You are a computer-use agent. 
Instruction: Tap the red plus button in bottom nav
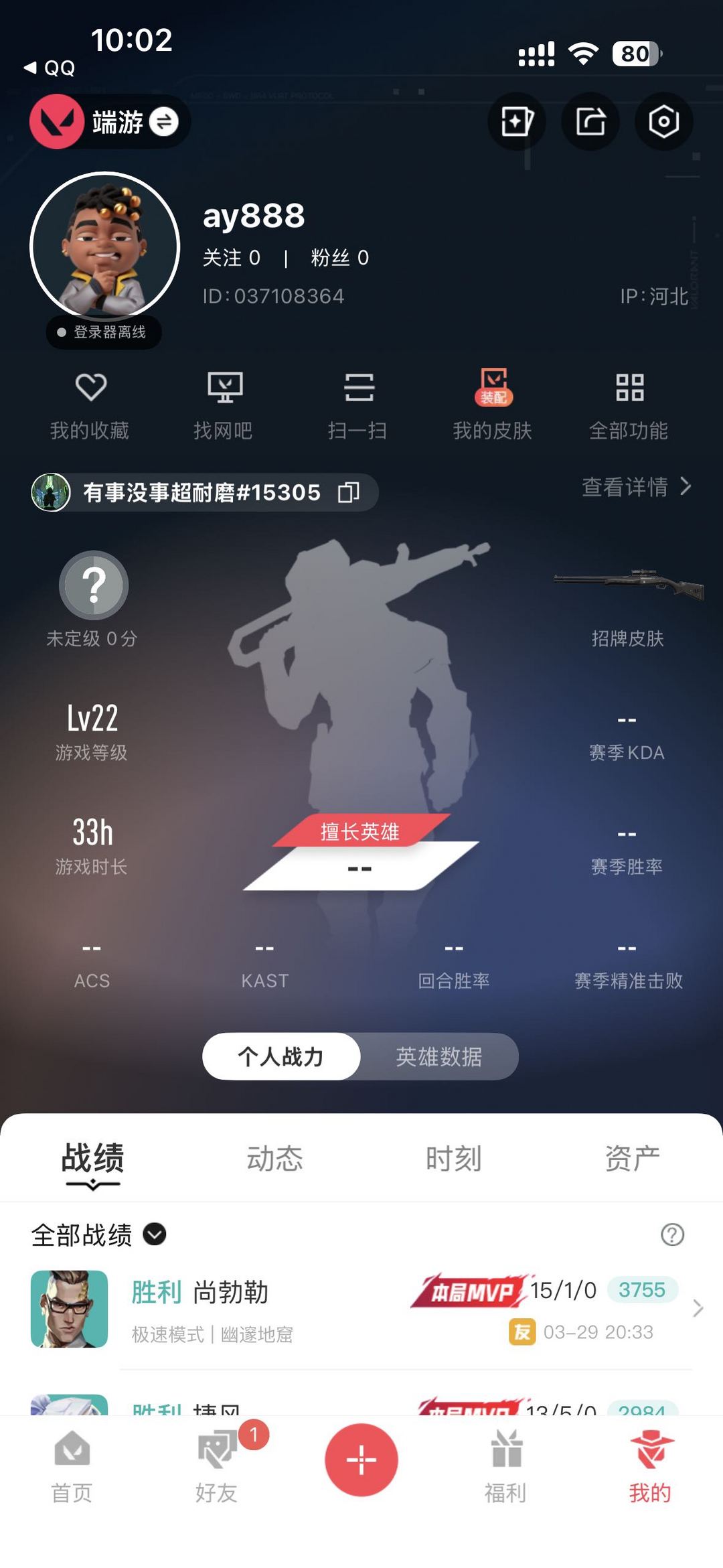click(x=361, y=1460)
